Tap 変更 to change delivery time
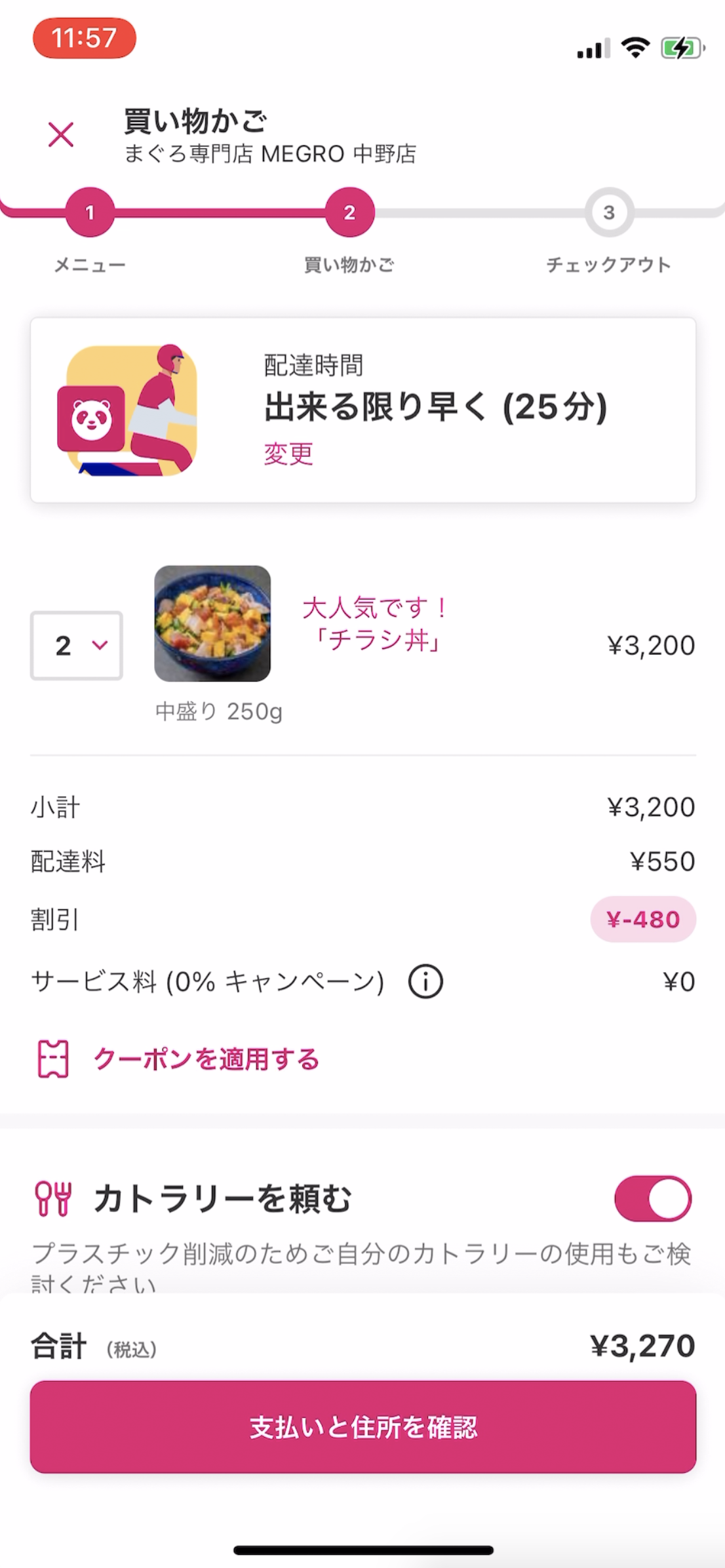Screen dimensions: 725x1568 click(x=288, y=454)
